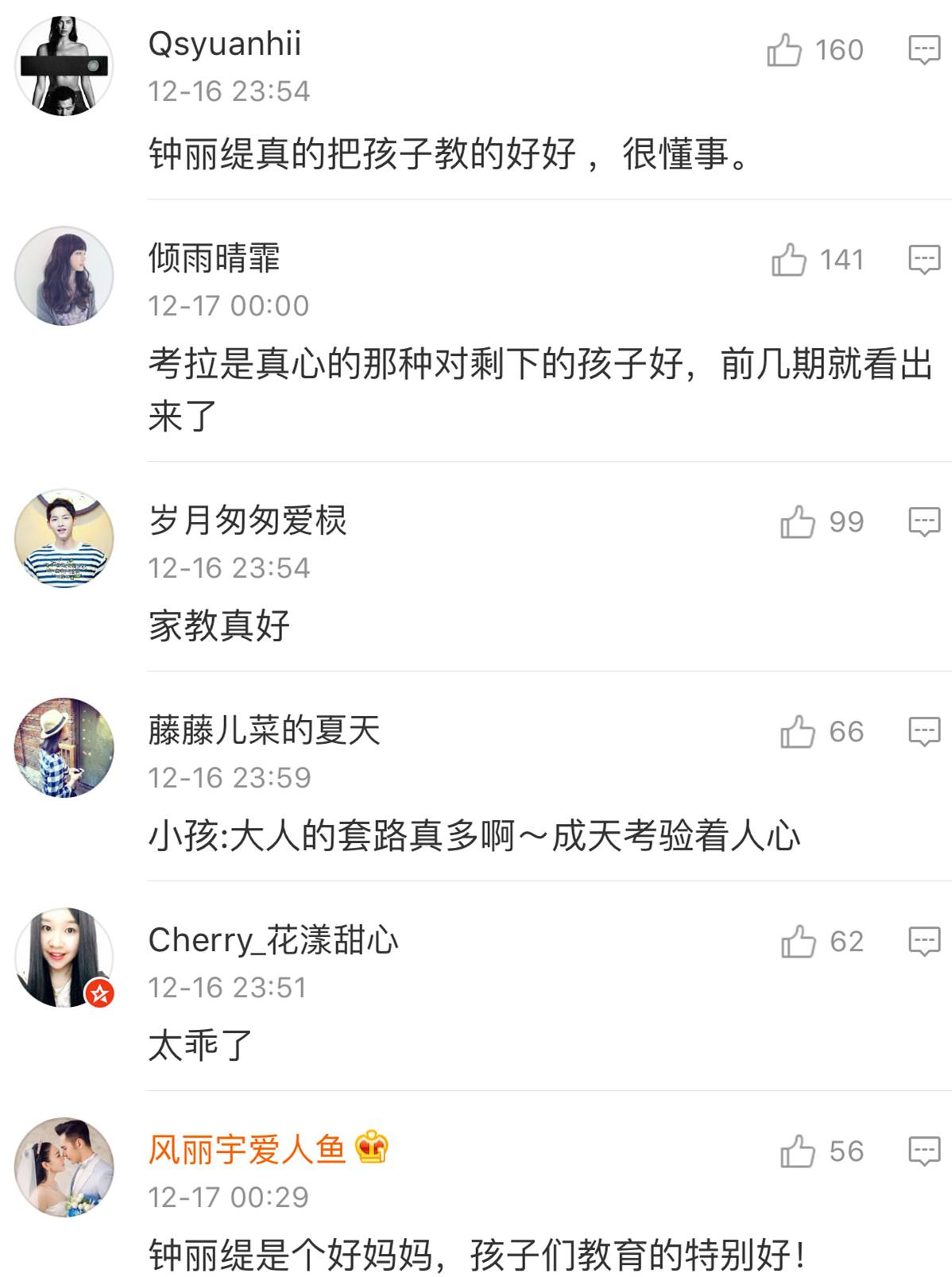Open Cherry_花漾甜心's username link
This screenshot has width=952, height=1277.
coord(273,941)
